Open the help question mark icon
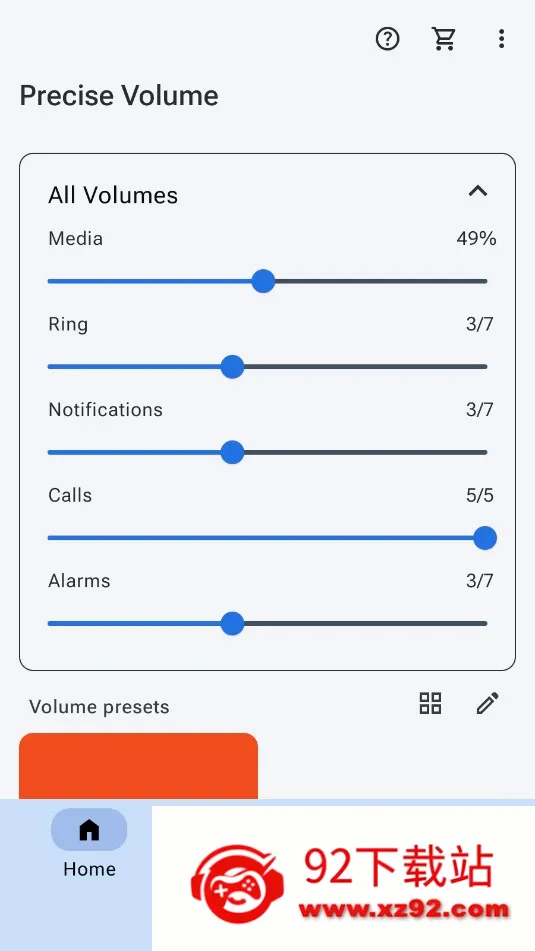535x951 pixels. tap(388, 39)
